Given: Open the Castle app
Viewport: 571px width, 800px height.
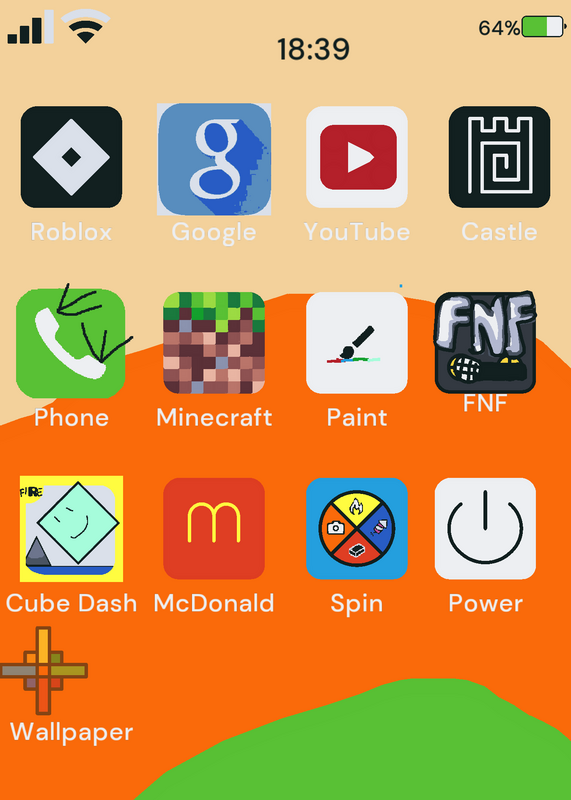Looking at the screenshot, I should click(499, 157).
